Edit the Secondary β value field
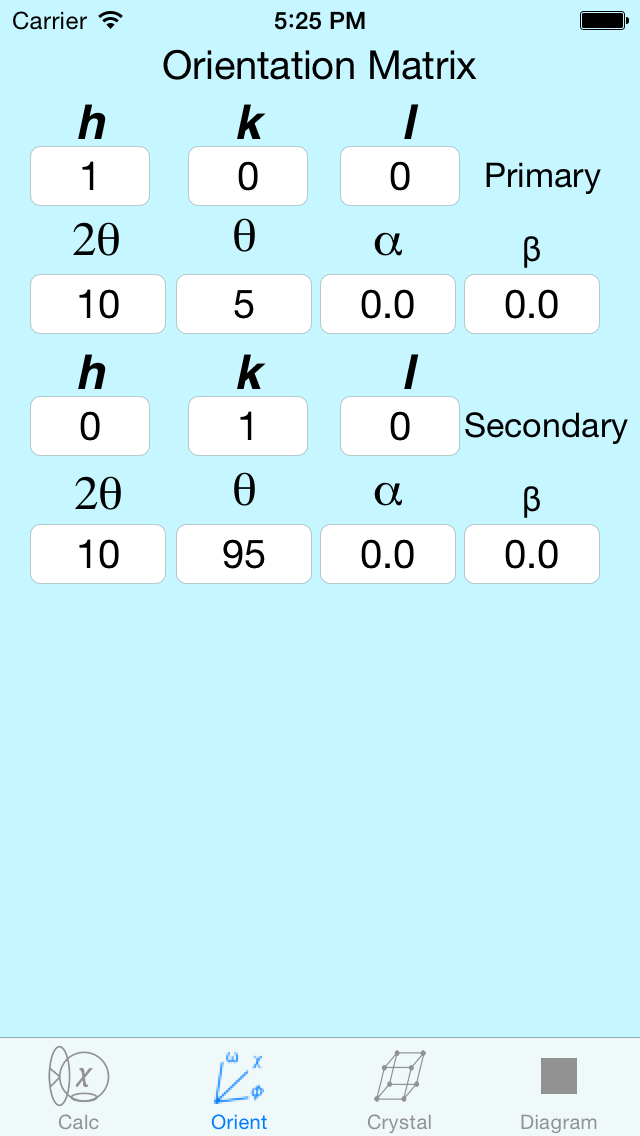640x1136 pixels. click(x=532, y=554)
